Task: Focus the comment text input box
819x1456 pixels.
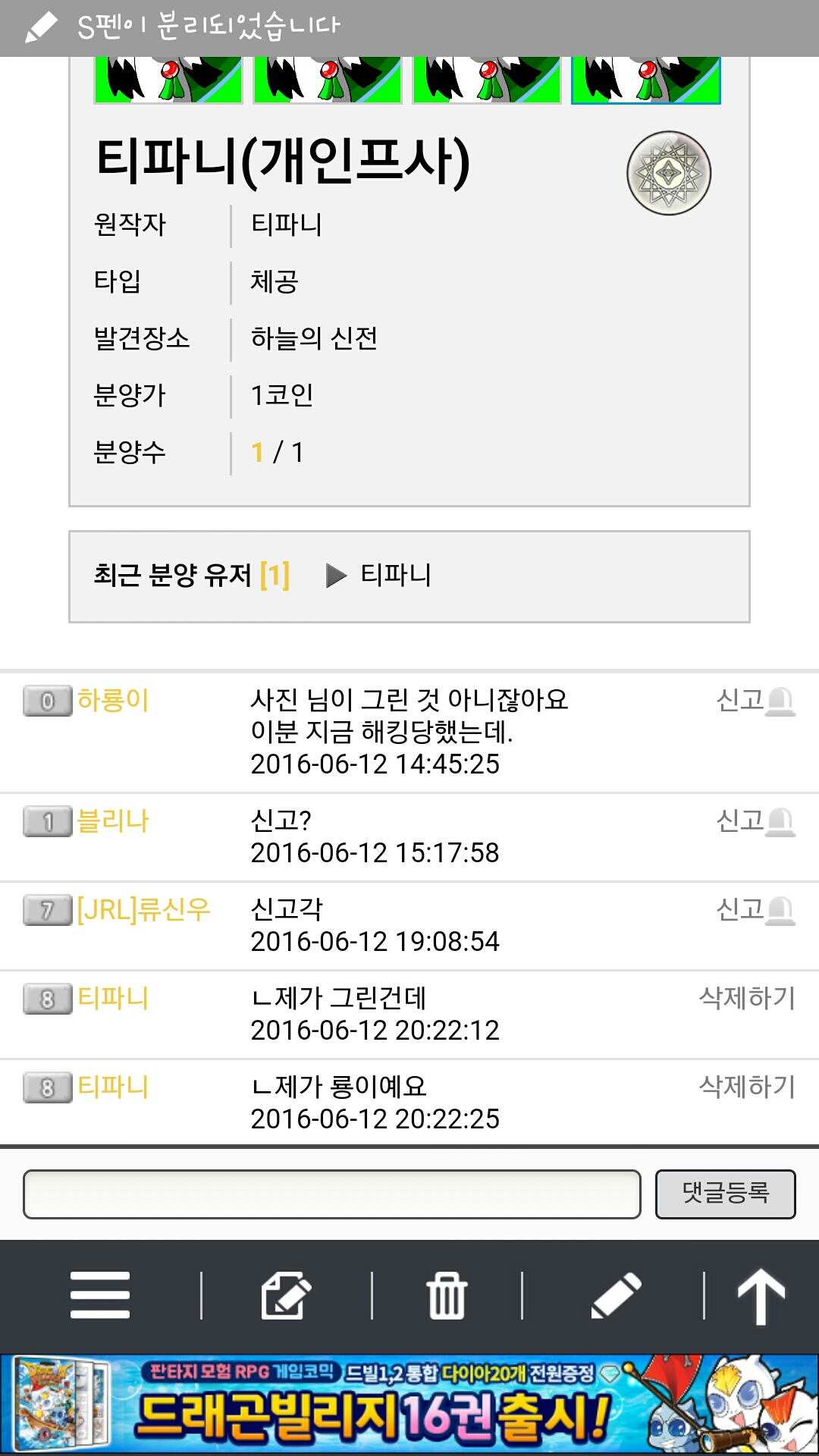Action: (331, 1194)
